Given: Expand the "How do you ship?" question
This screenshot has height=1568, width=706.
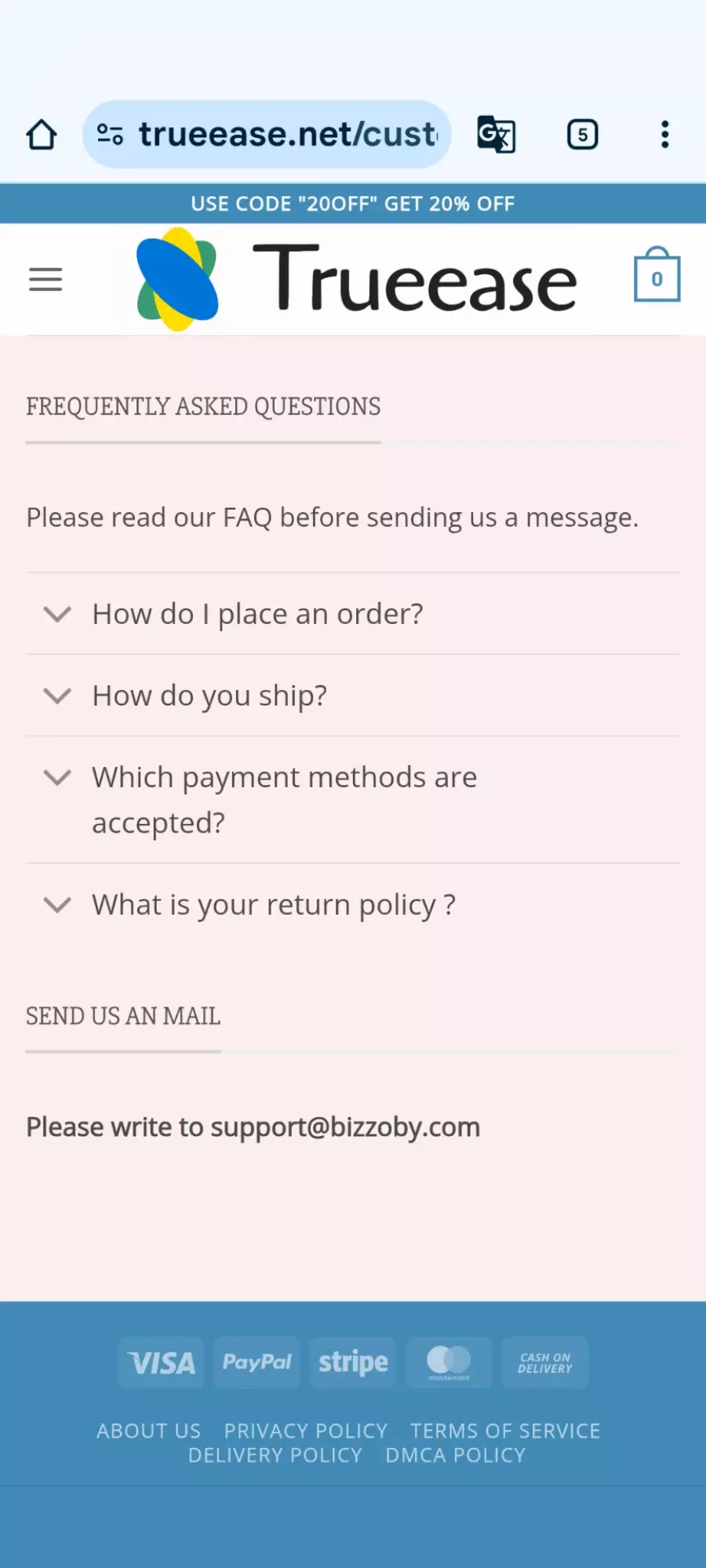Looking at the screenshot, I should [x=209, y=695].
